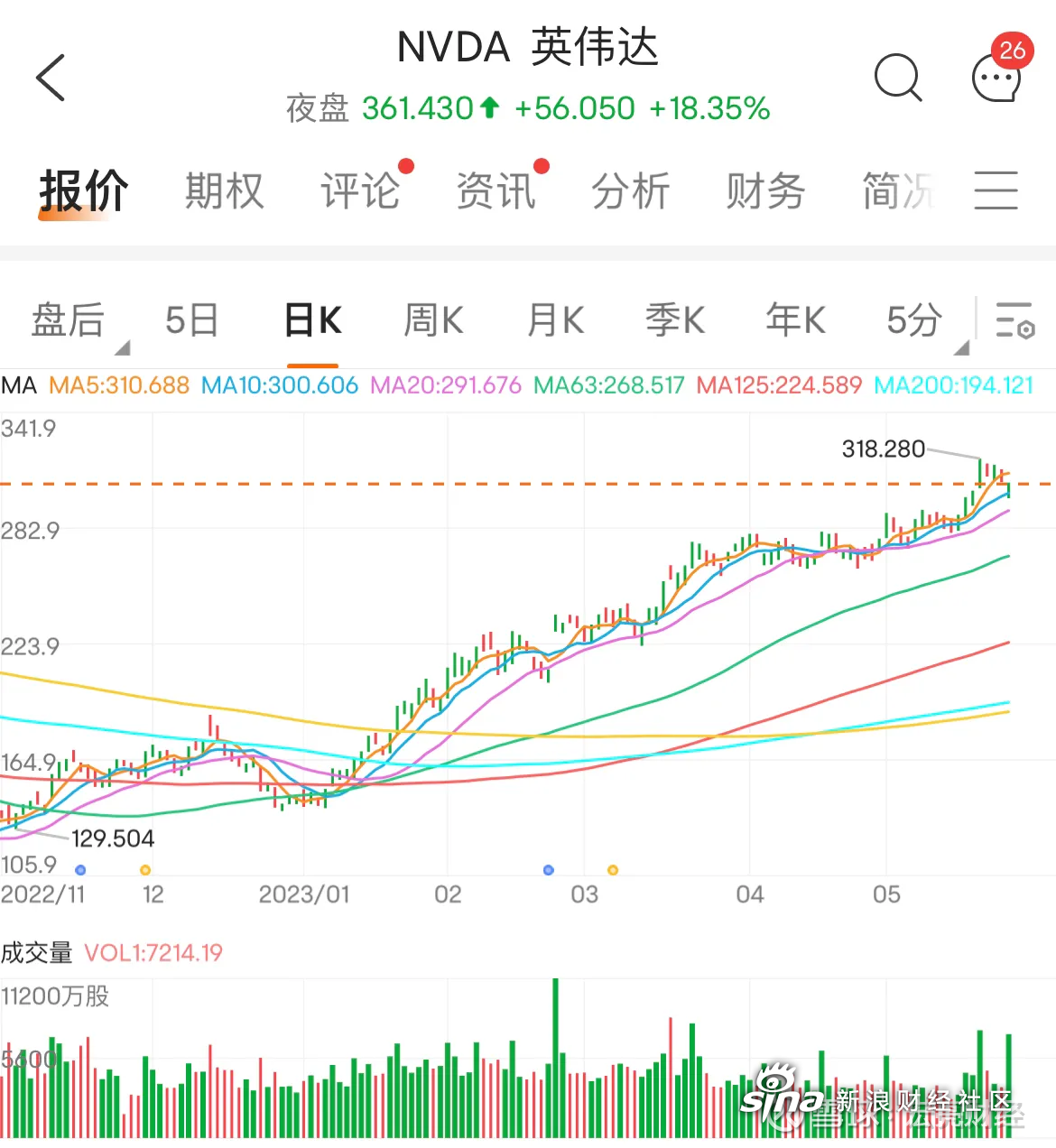
Task: Expand the tab list menu icon
Action: pyautogui.click(x=996, y=191)
